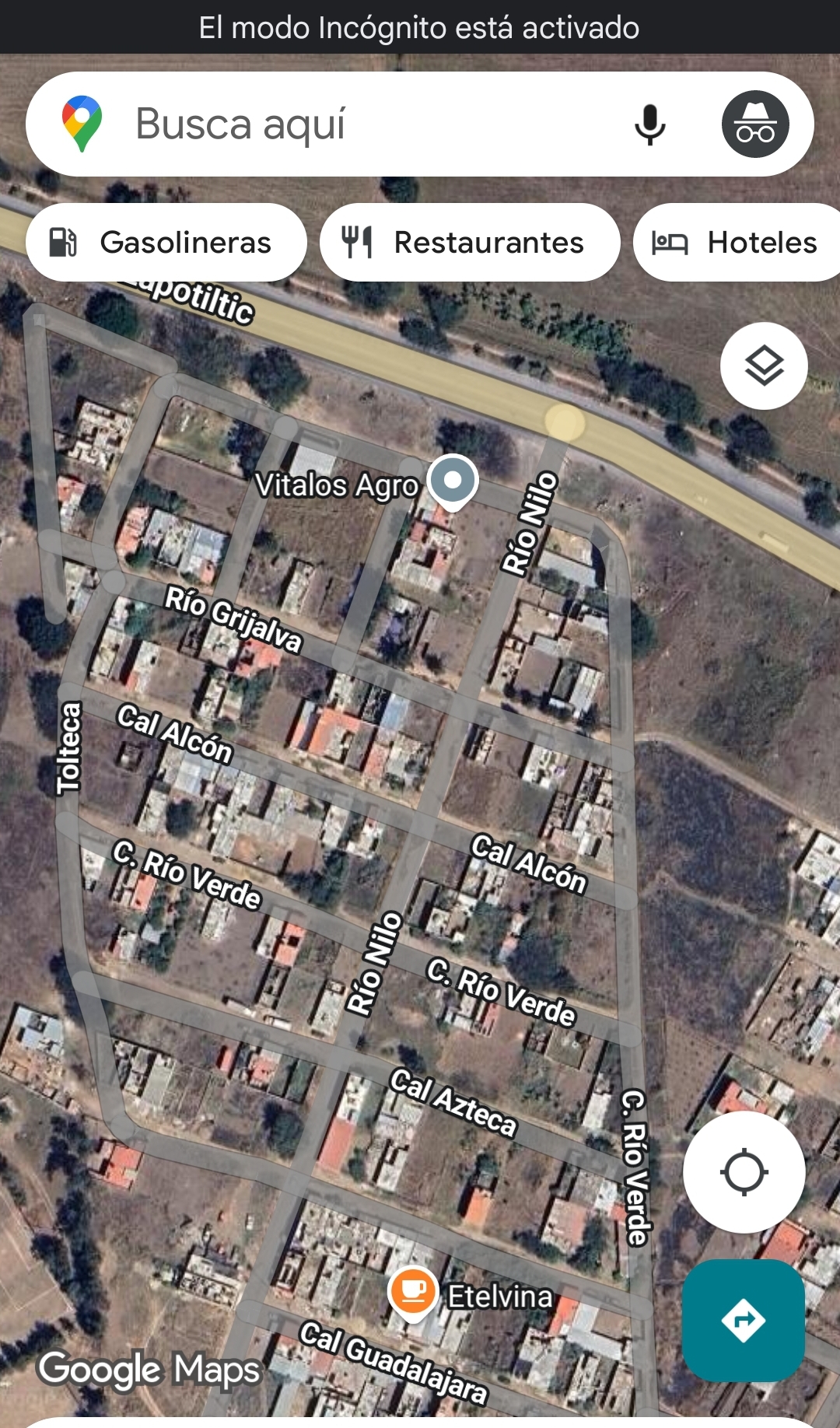Open directions with the blue arrow button
The image size is (840, 1428).
click(x=744, y=1320)
